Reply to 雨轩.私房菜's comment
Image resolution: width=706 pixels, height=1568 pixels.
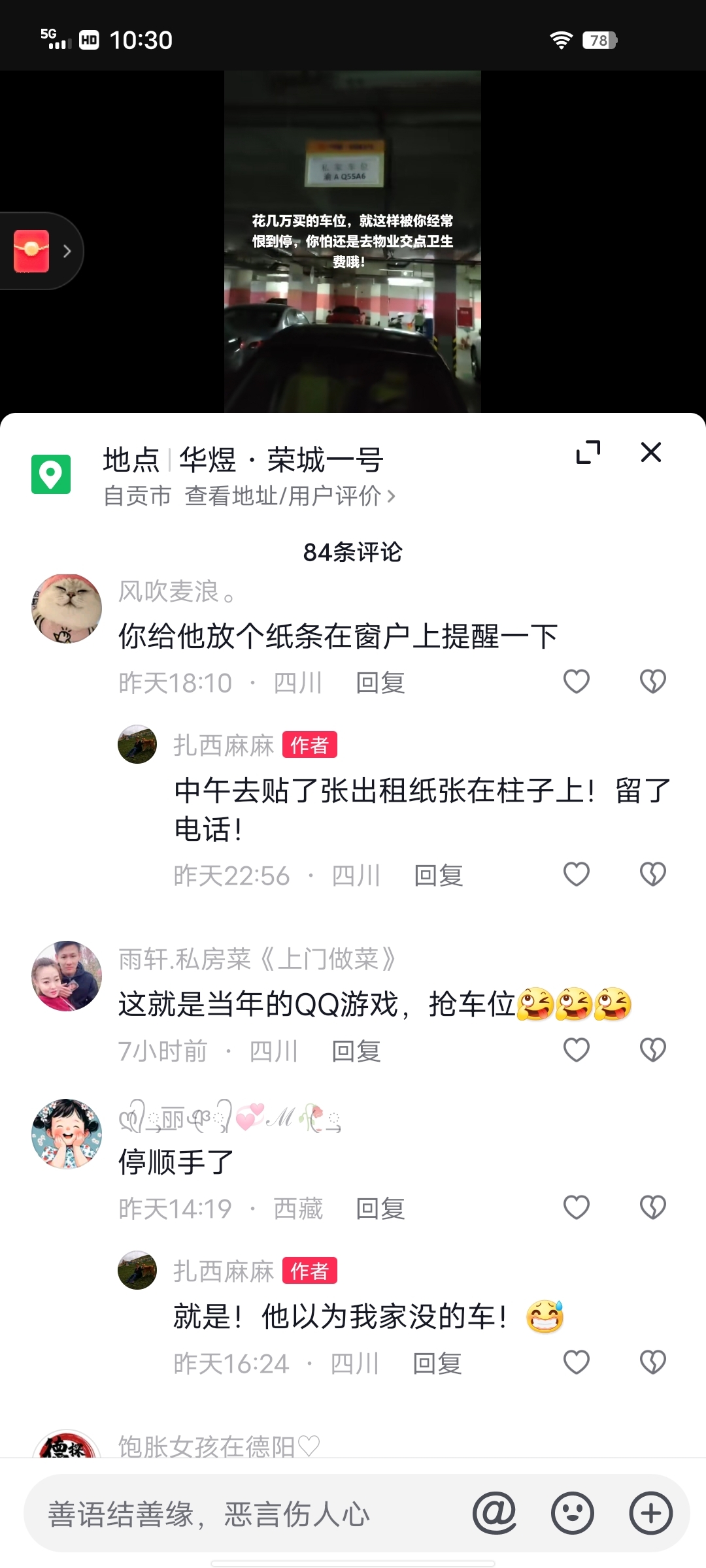356,1052
